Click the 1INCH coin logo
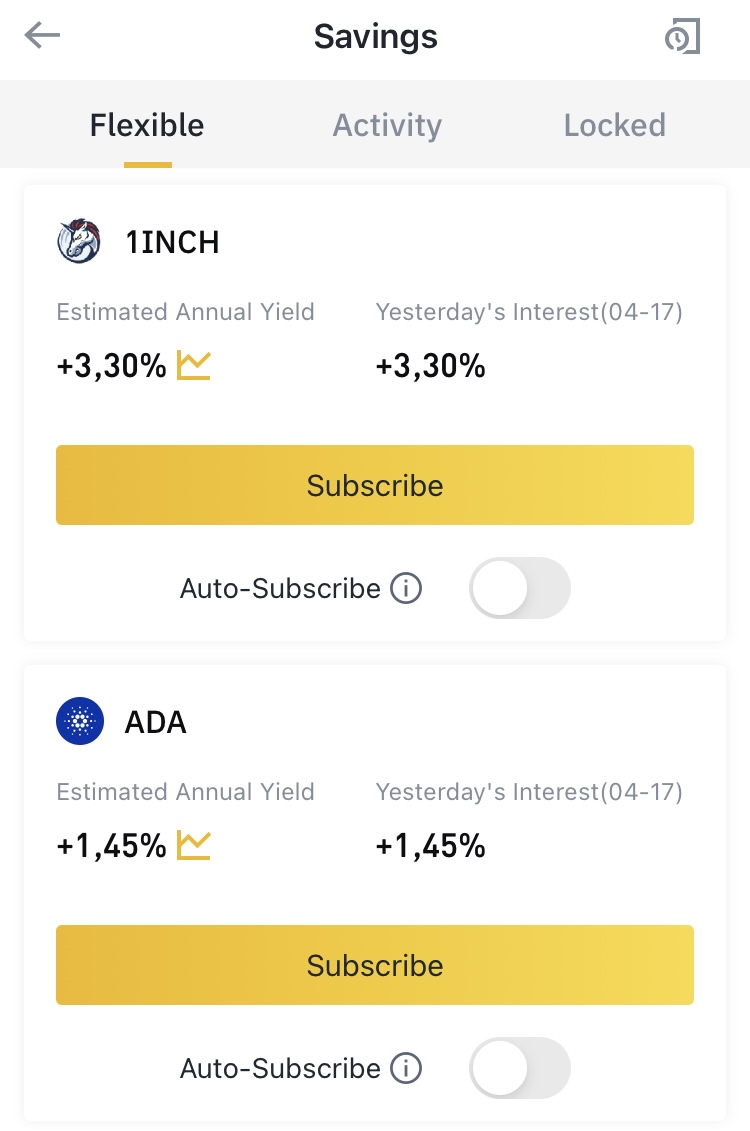This screenshot has width=750, height=1131. click(80, 242)
